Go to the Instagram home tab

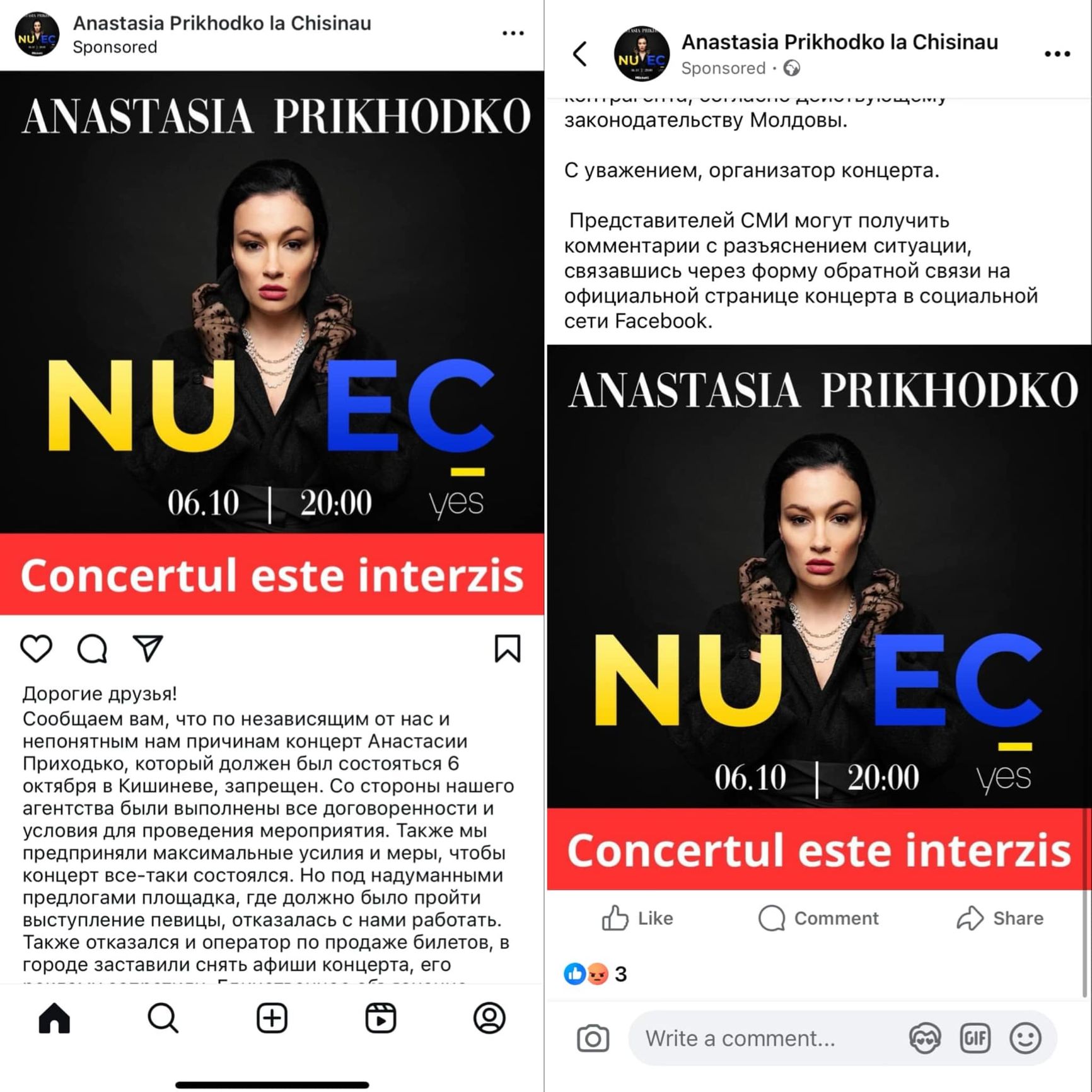click(x=55, y=1018)
